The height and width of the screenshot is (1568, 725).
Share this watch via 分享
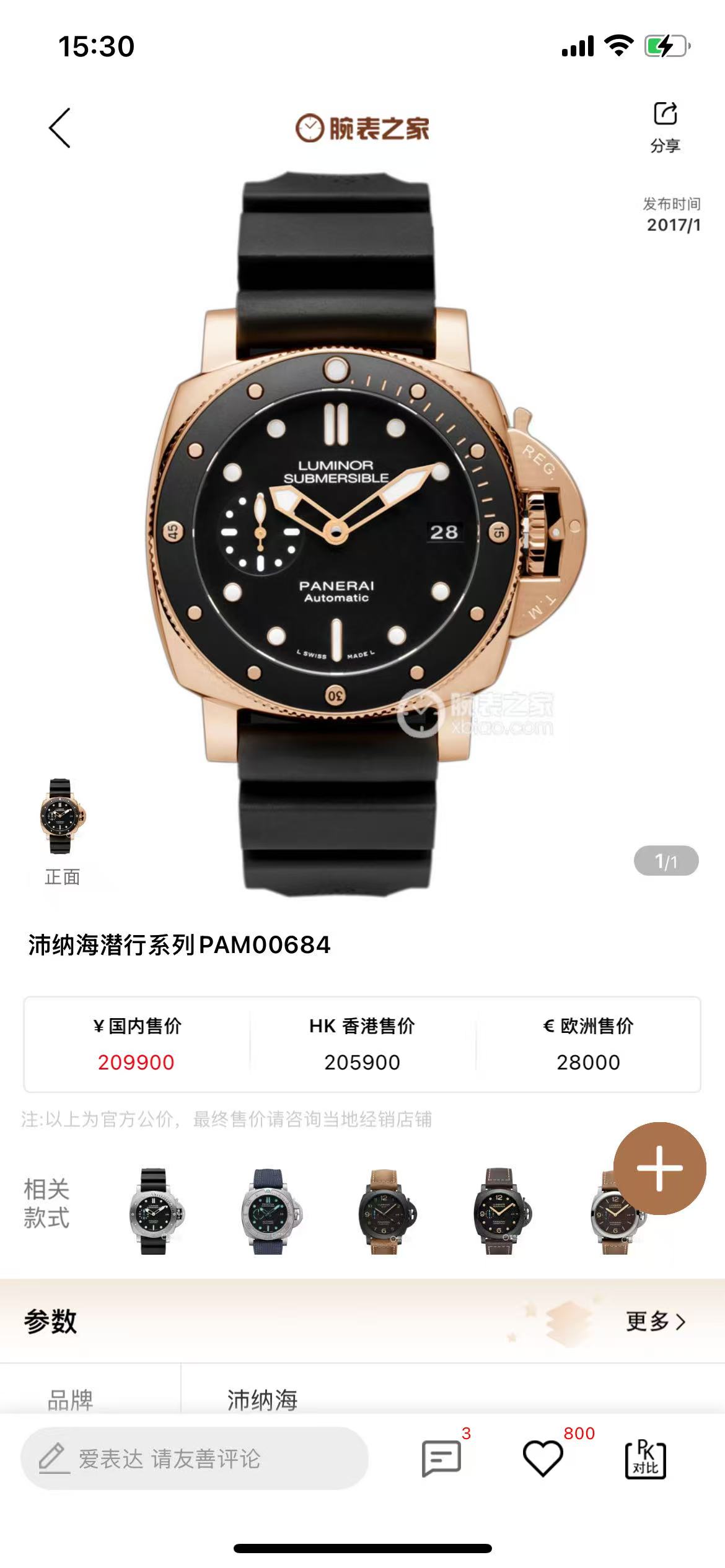[x=665, y=126]
